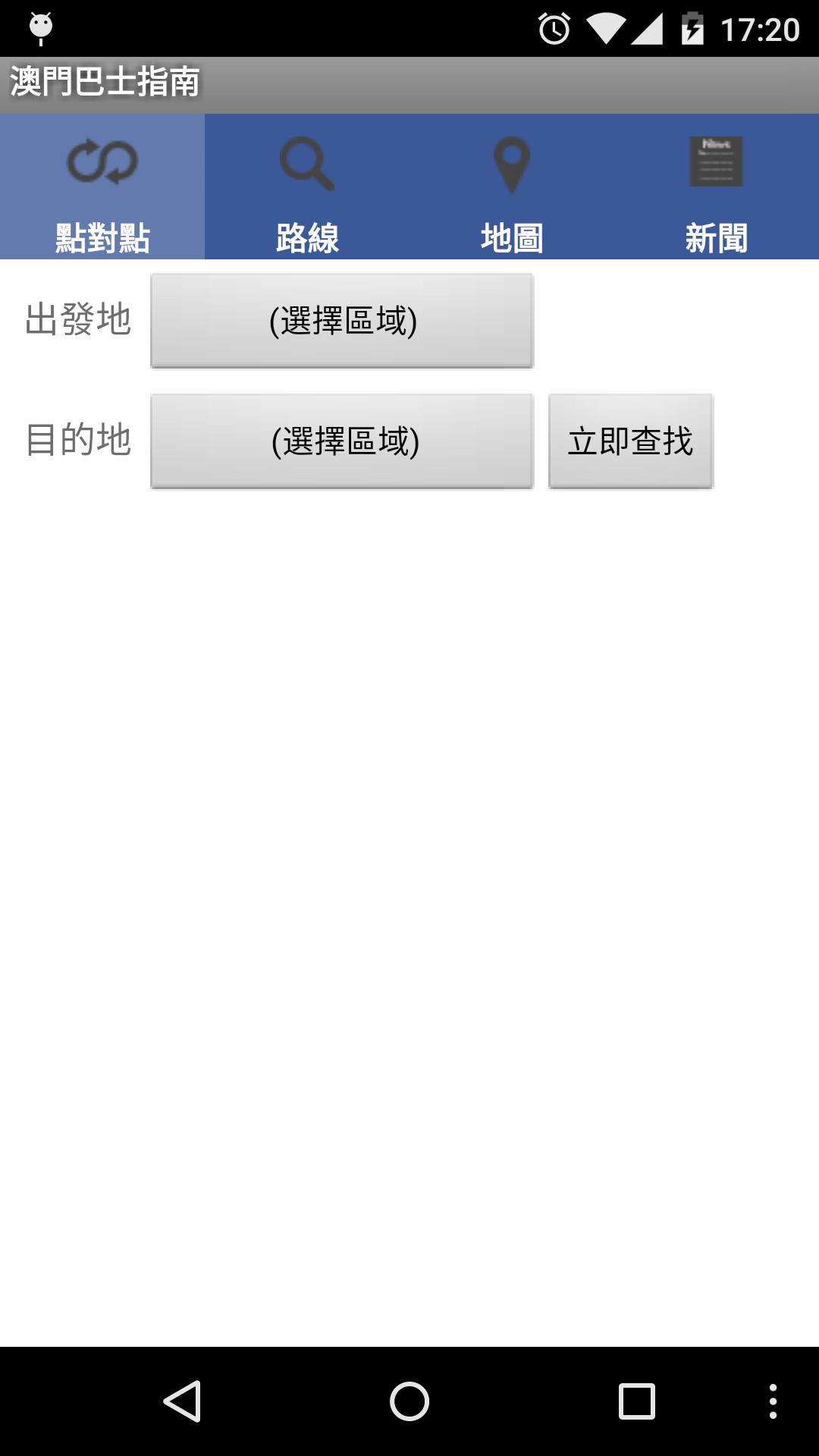Switch to the 路線 tab

pyautogui.click(x=307, y=187)
